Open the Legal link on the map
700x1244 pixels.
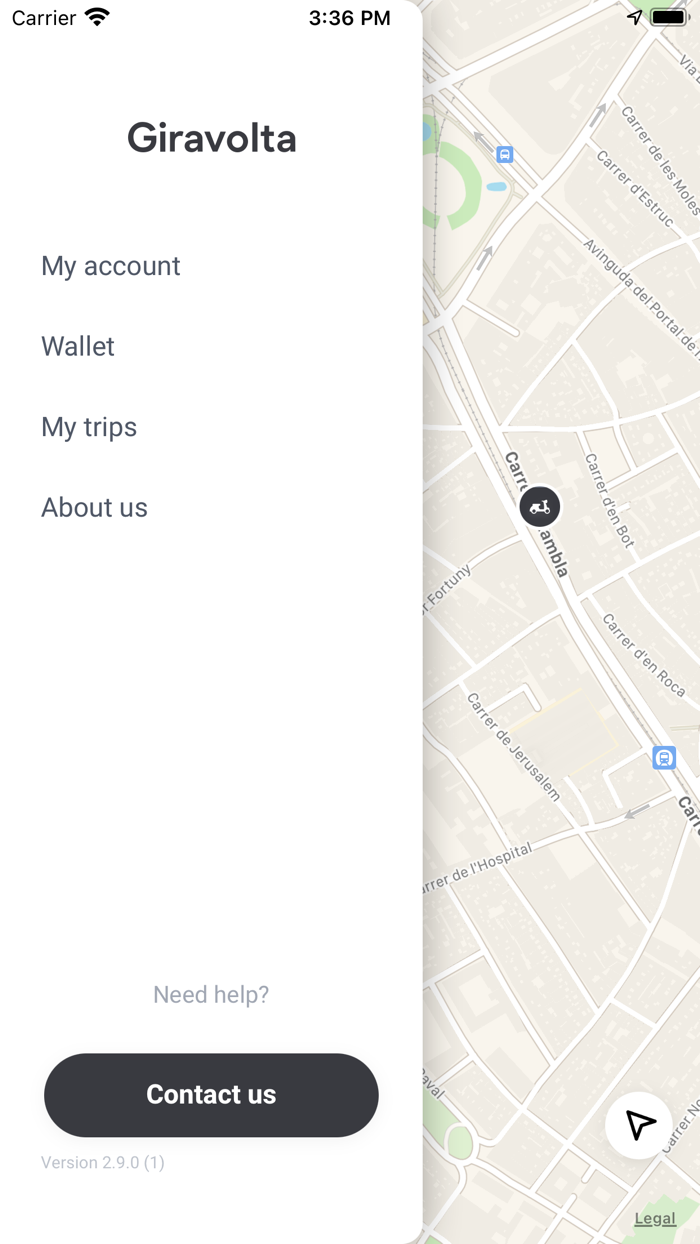[x=655, y=1218]
